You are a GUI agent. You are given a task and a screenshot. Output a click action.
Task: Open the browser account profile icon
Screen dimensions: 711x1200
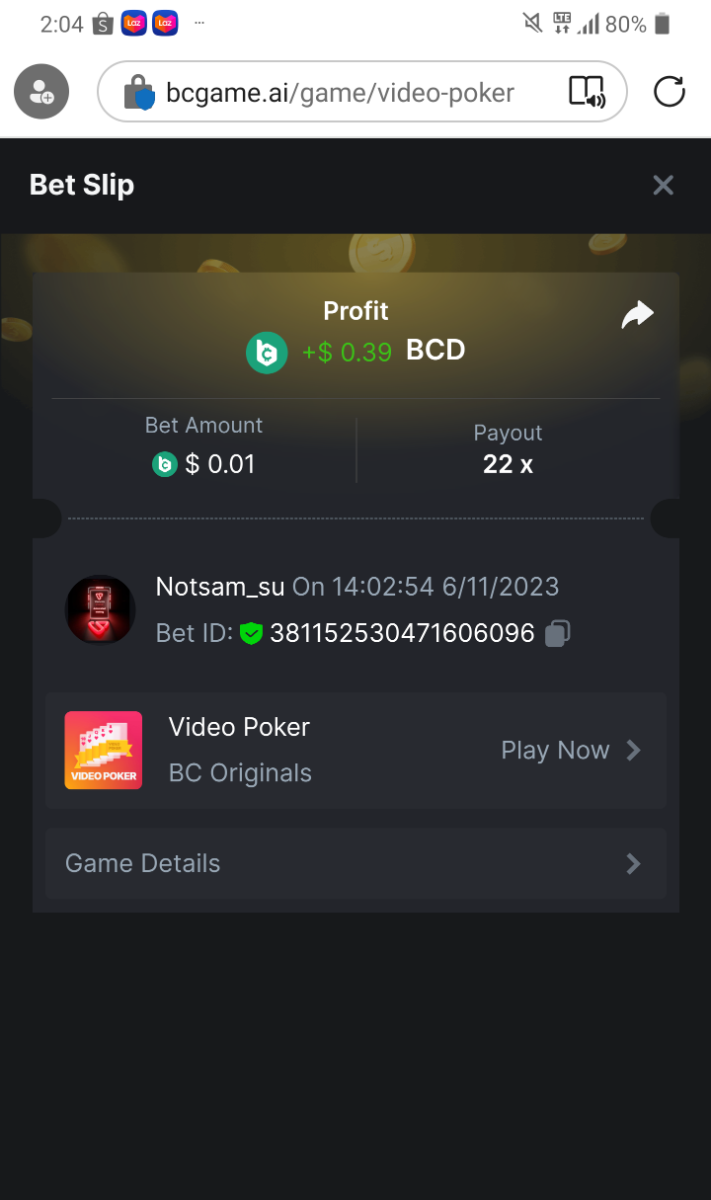(41, 93)
